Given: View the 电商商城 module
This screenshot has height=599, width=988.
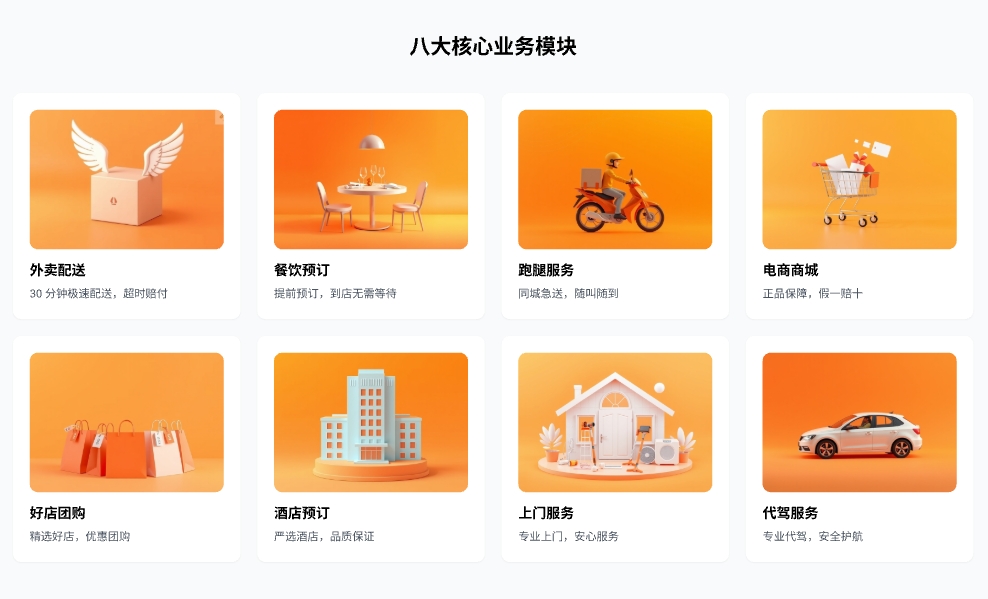Looking at the screenshot, I should click(x=859, y=205).
